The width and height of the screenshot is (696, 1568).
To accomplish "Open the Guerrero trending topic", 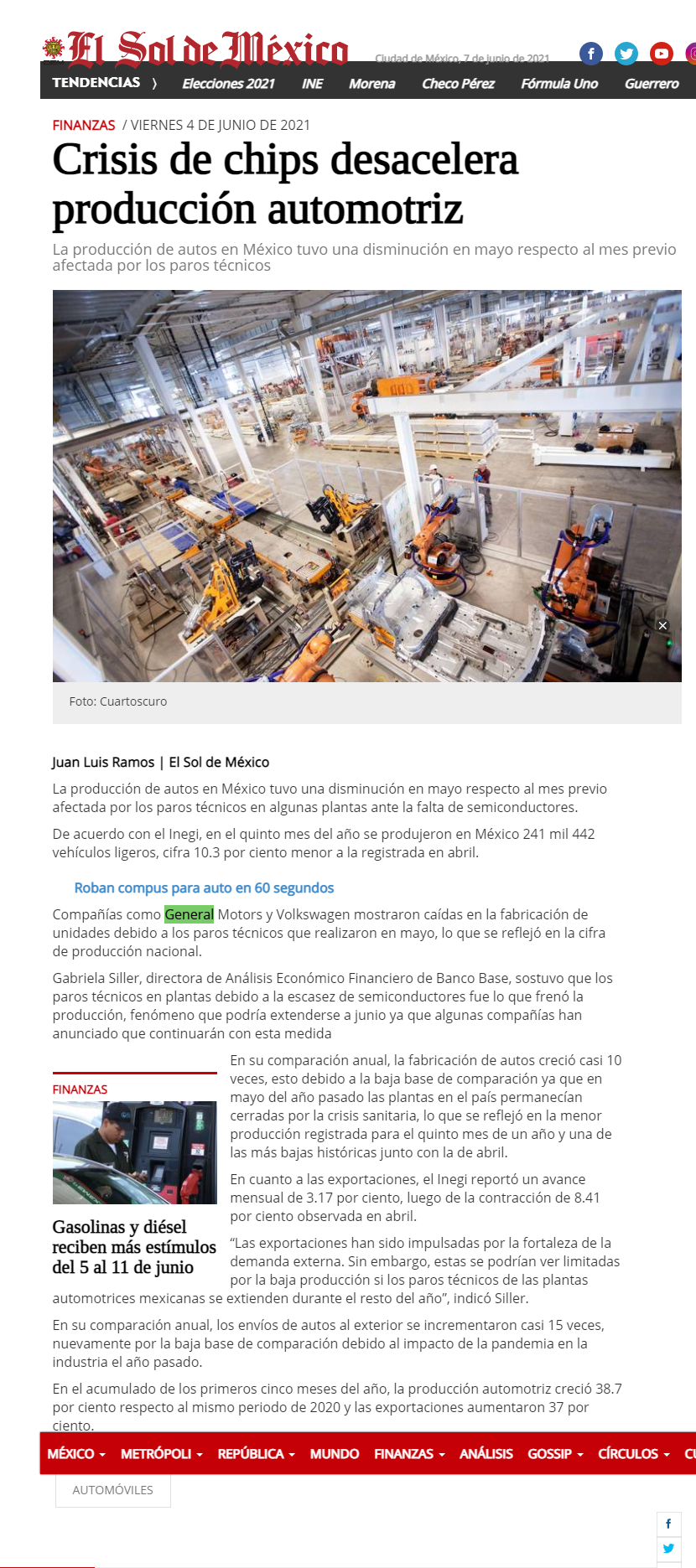I will pos(652,84).
